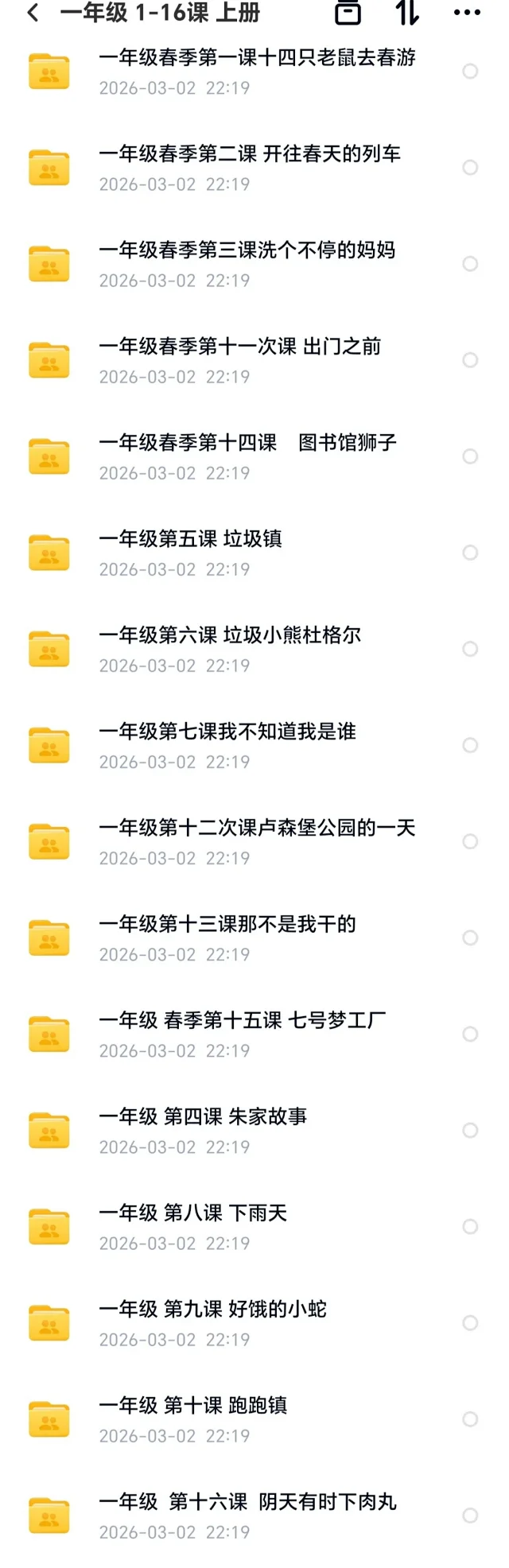Screen dimensions: 509x1568
Task: Go back from 一年级 1-16课 上册
Action: (33, 13)
